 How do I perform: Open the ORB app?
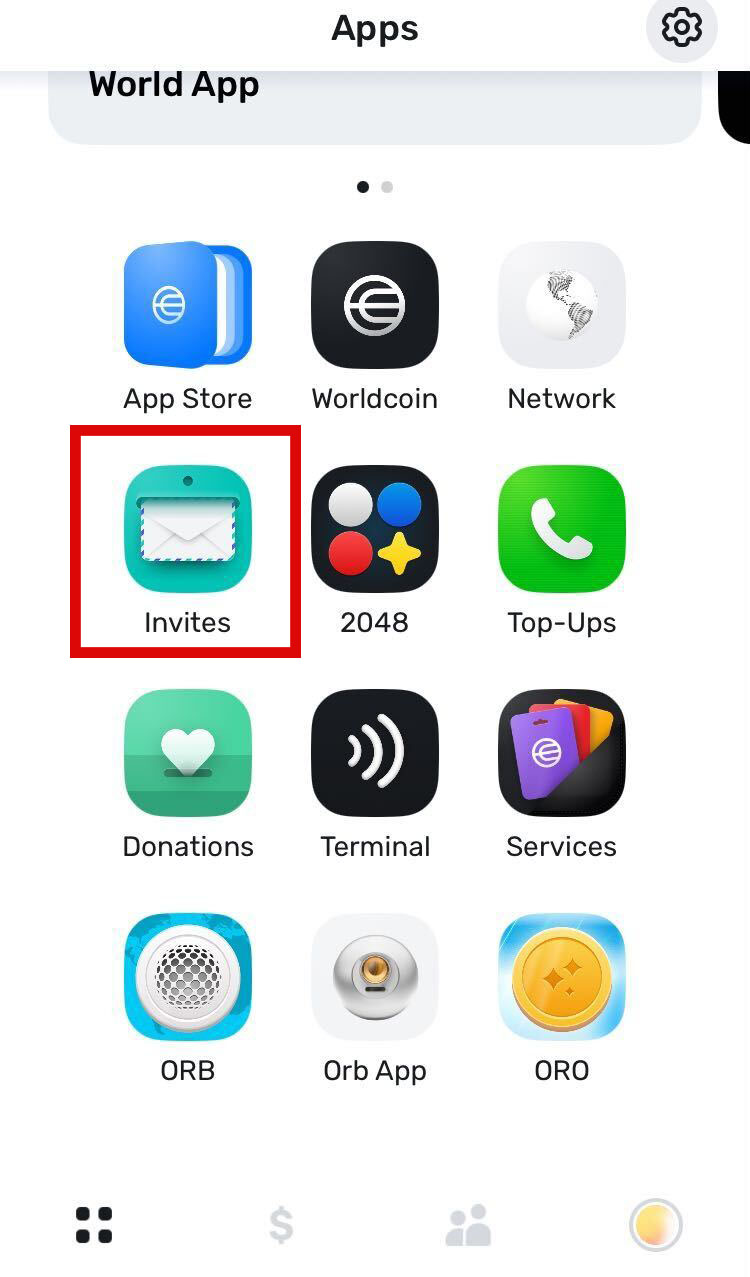coord(188,977)
